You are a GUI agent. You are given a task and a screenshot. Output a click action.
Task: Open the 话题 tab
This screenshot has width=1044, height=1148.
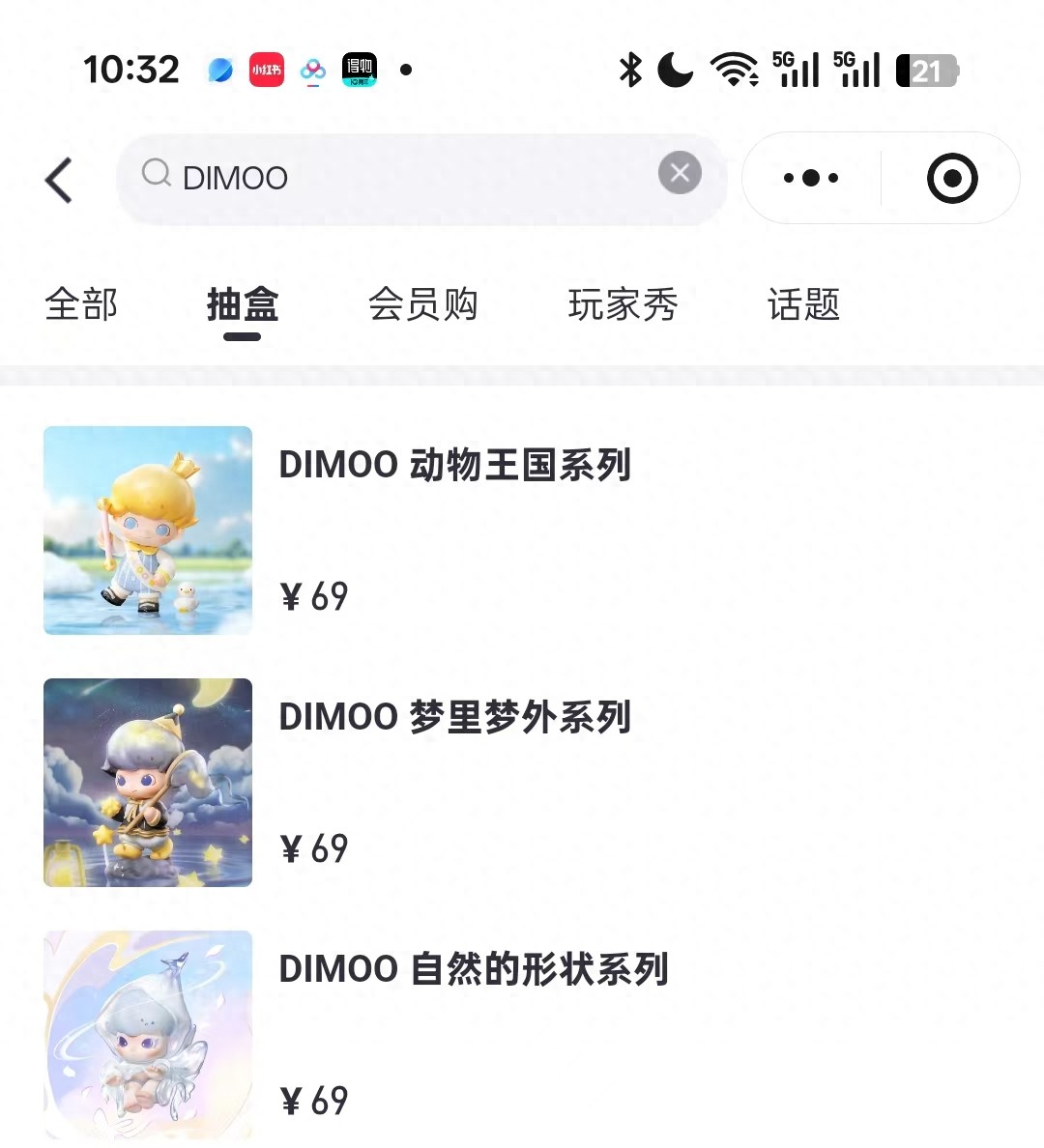[801, 304]
